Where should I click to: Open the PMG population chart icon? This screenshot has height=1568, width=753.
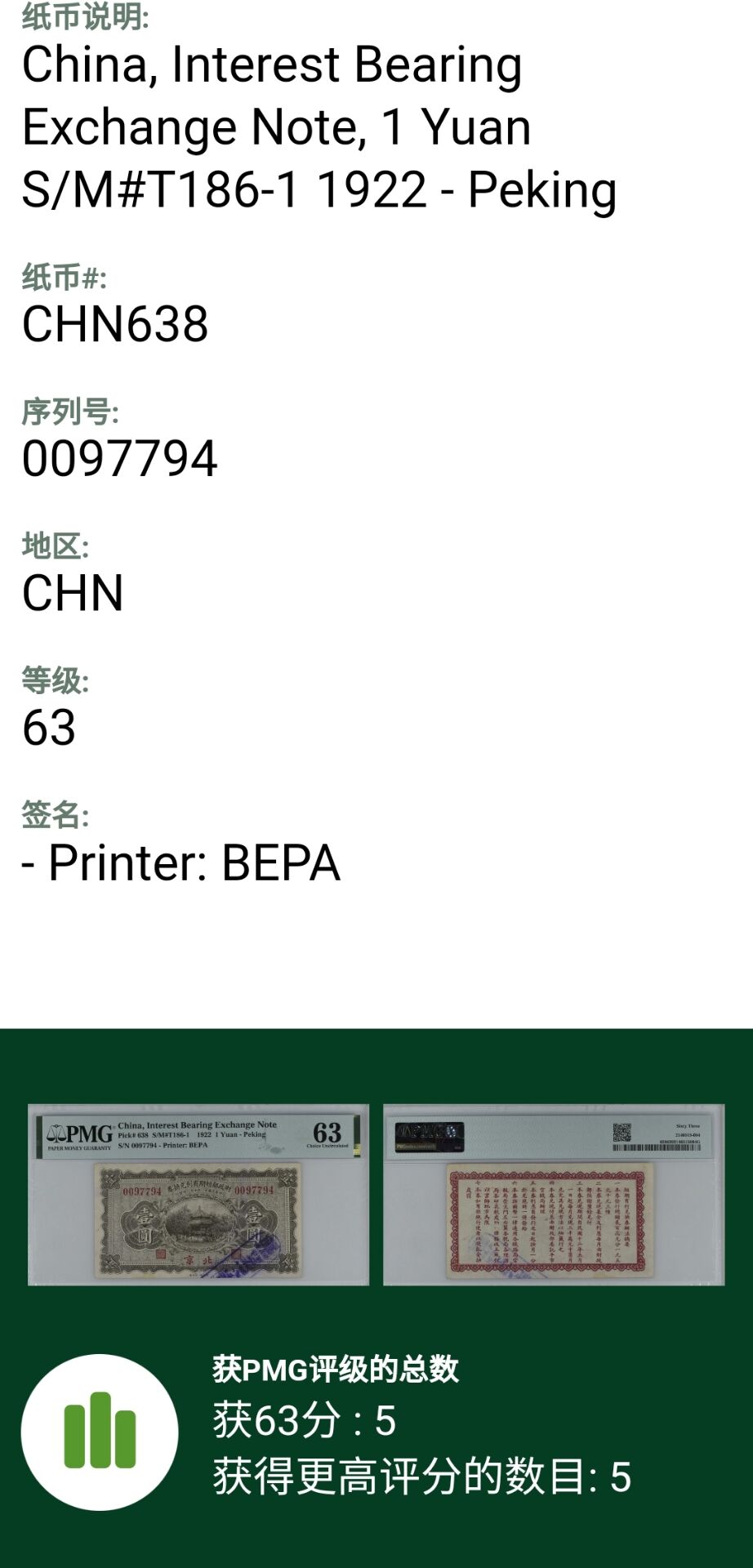point(100,1432)
